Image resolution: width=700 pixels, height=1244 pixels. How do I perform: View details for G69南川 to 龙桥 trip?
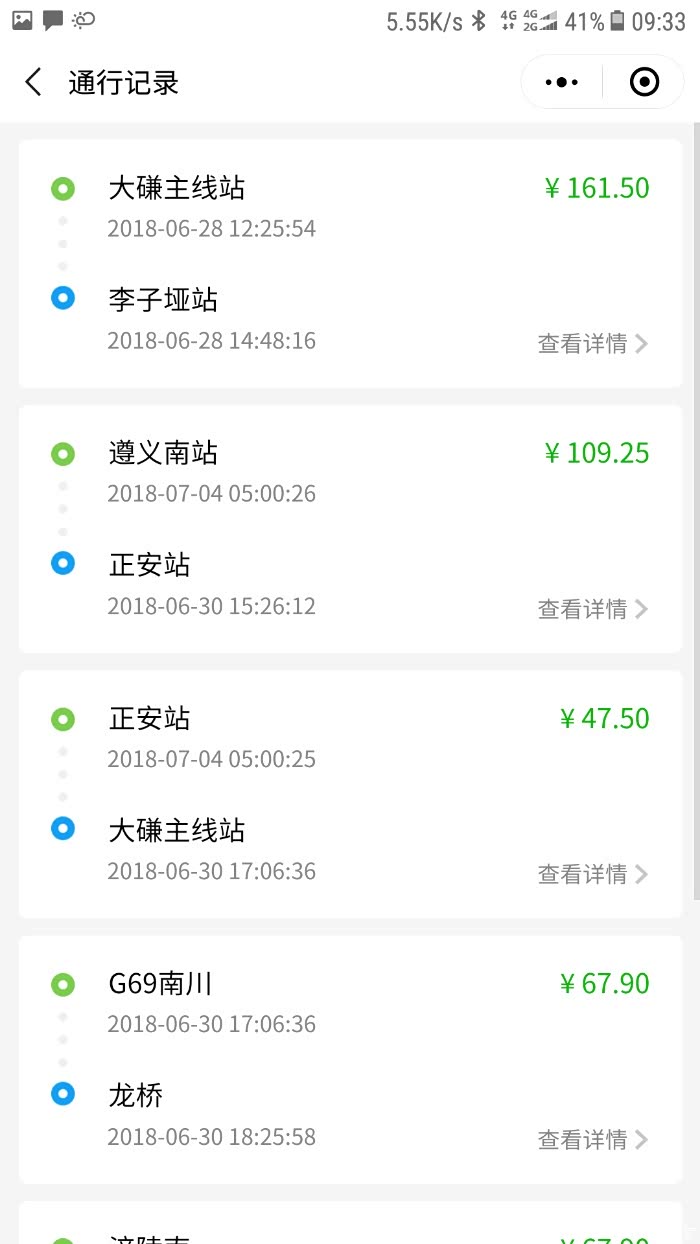(593, 1139)
